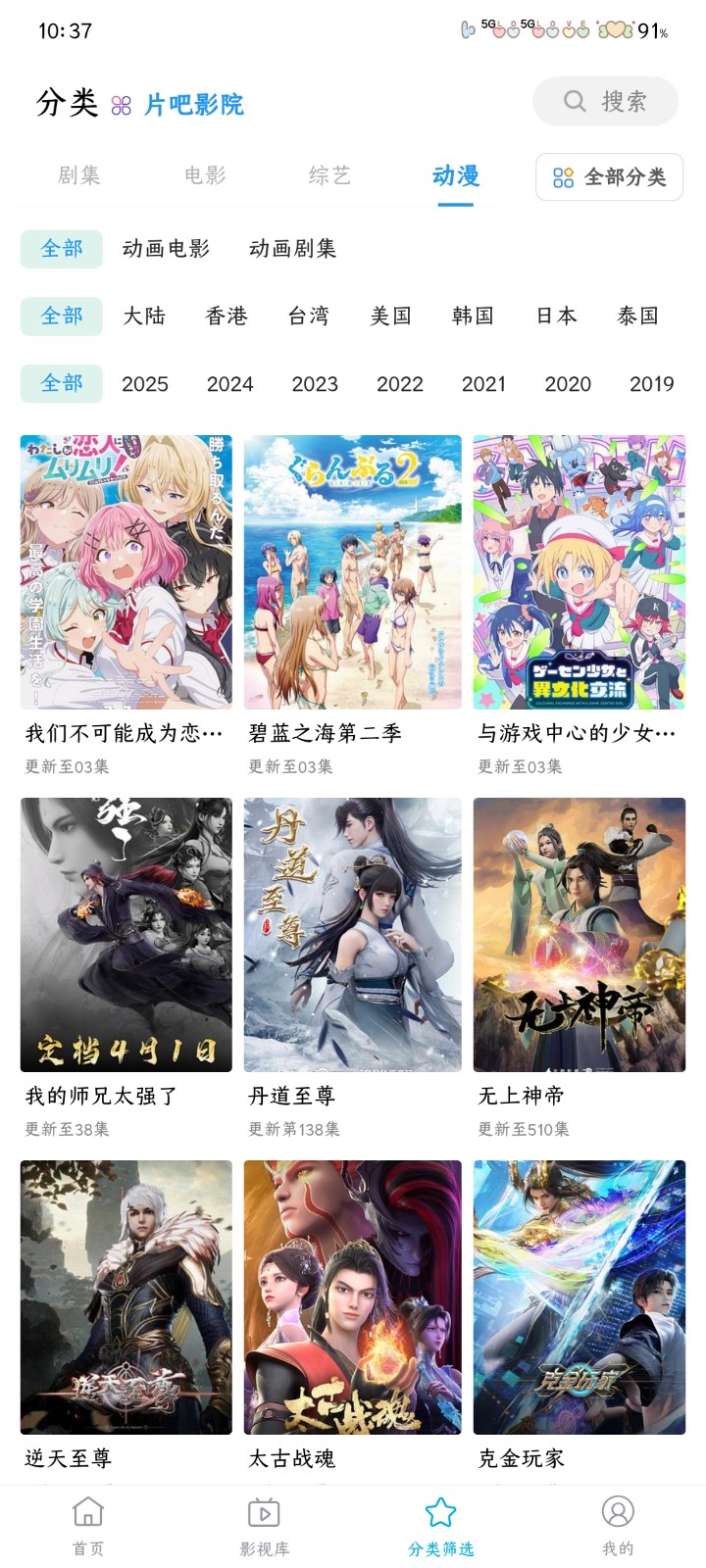Select the 日本 region filter
This screenshot has width=706, height=1568.
556,316
